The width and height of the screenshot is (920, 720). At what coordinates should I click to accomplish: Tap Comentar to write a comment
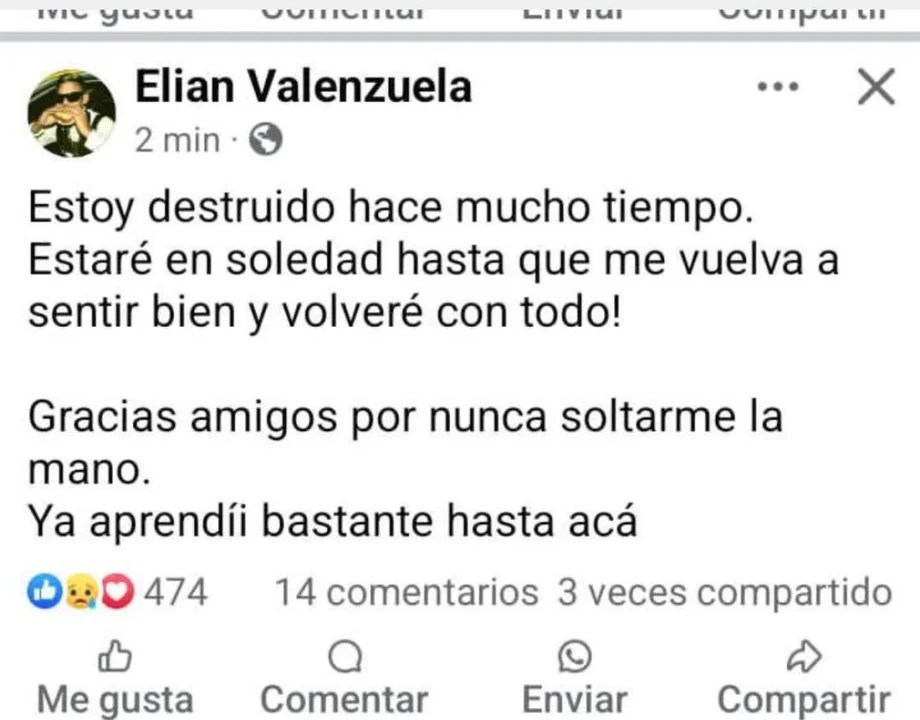pyautogui.click(x=344, y=680)
